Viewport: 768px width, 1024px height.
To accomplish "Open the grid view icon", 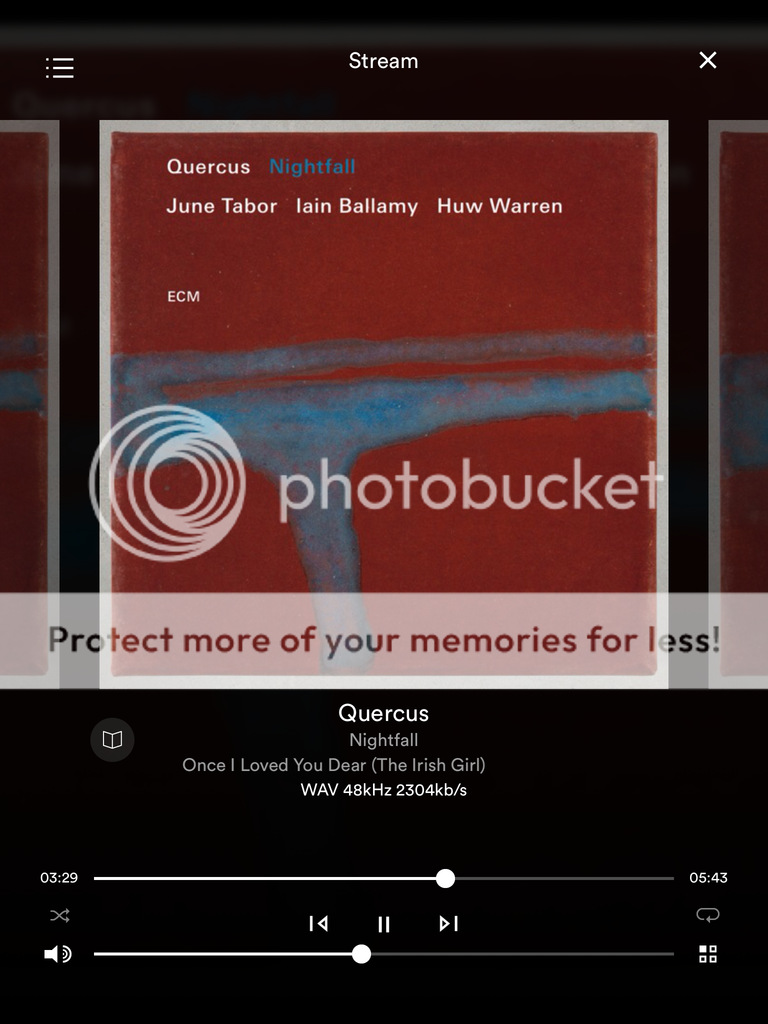I will pos(708,954).
